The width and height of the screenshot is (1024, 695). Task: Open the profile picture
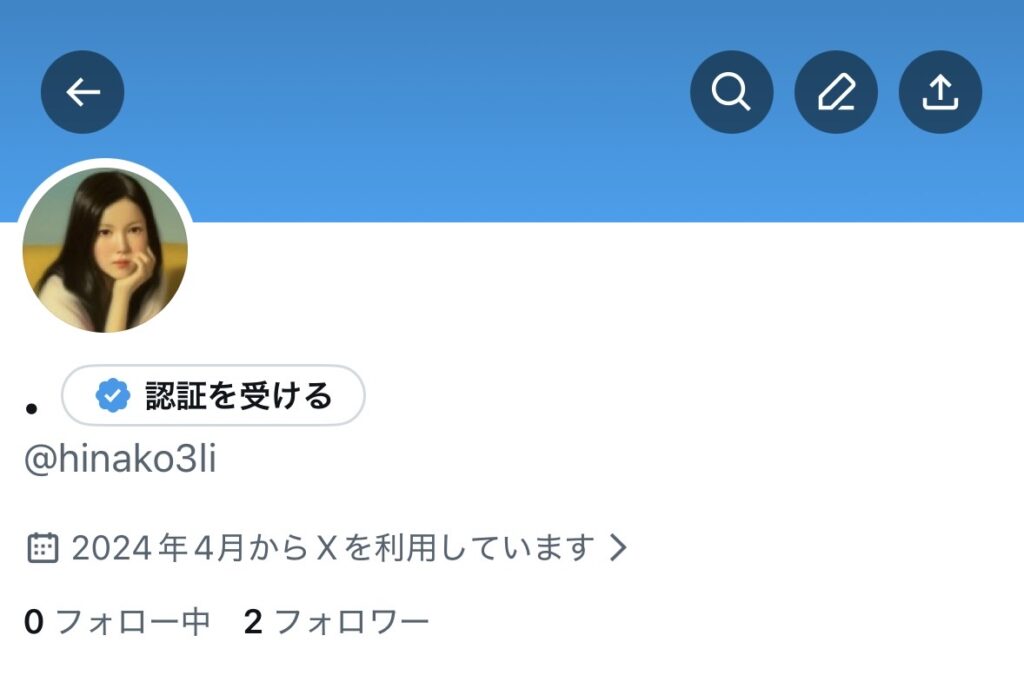105,250
